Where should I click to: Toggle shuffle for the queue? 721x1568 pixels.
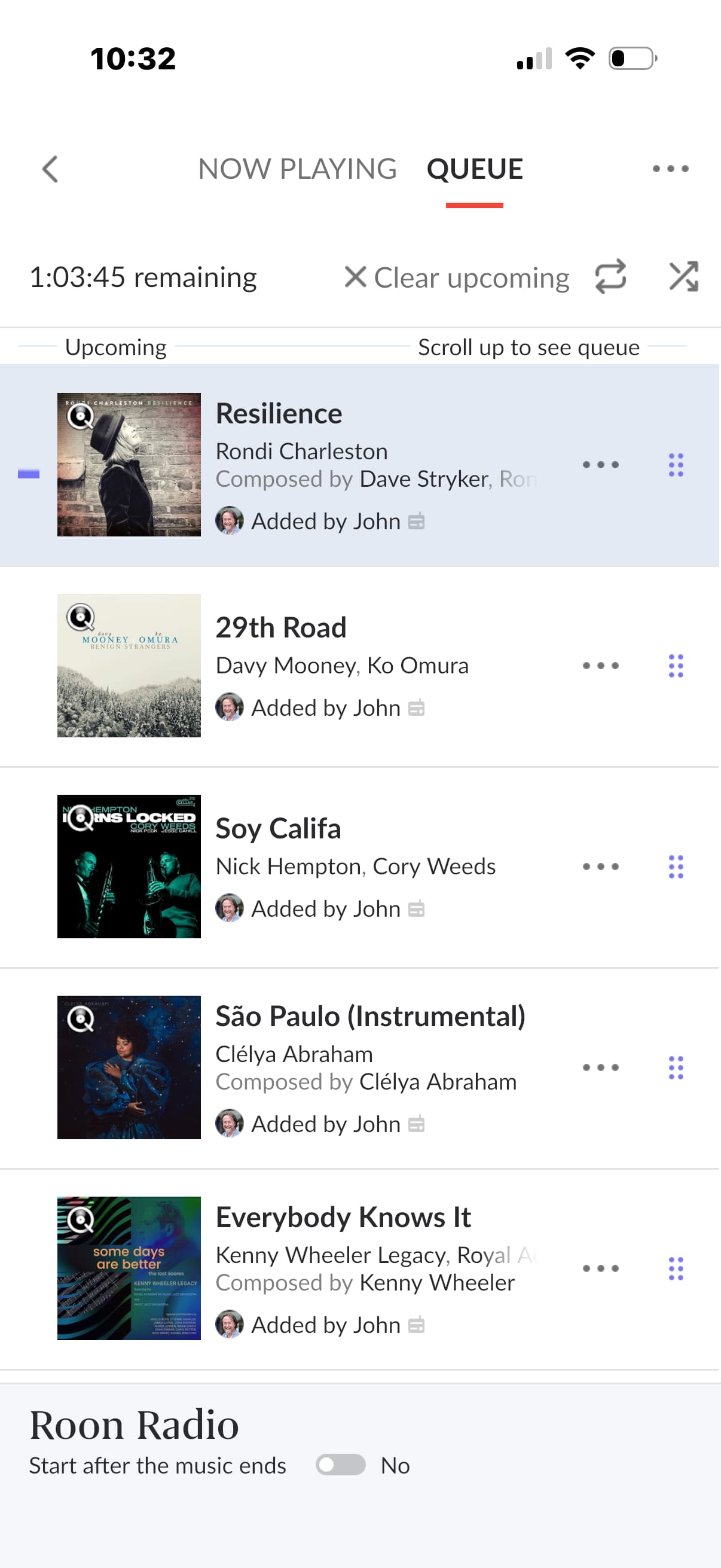[683, 277]
